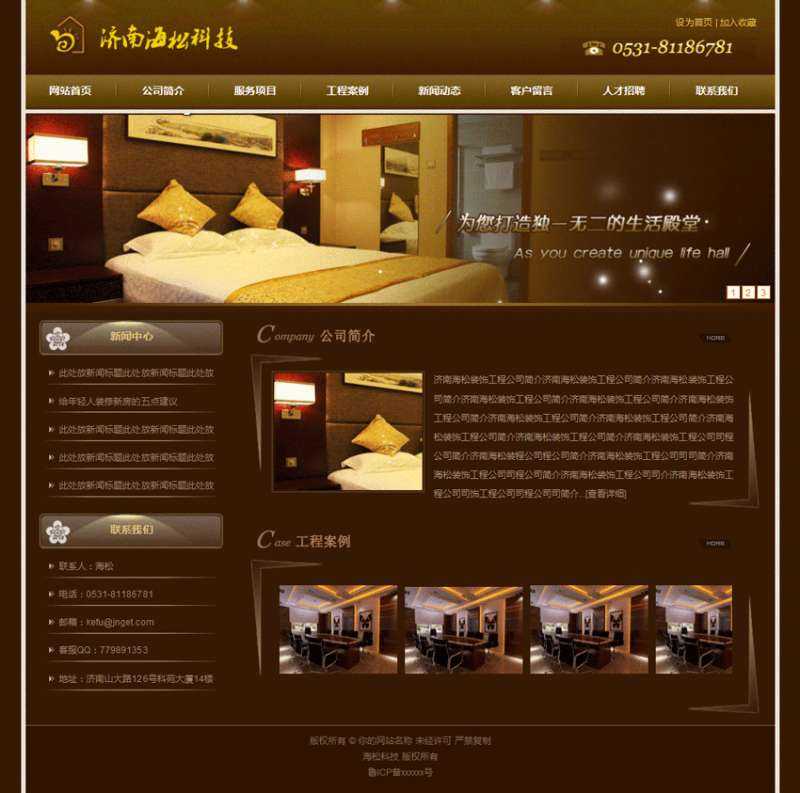This screenshot has height=793, width=800.
Task: Open news item 给年轻人装修新房的五点建议
Action: point(118,401)
